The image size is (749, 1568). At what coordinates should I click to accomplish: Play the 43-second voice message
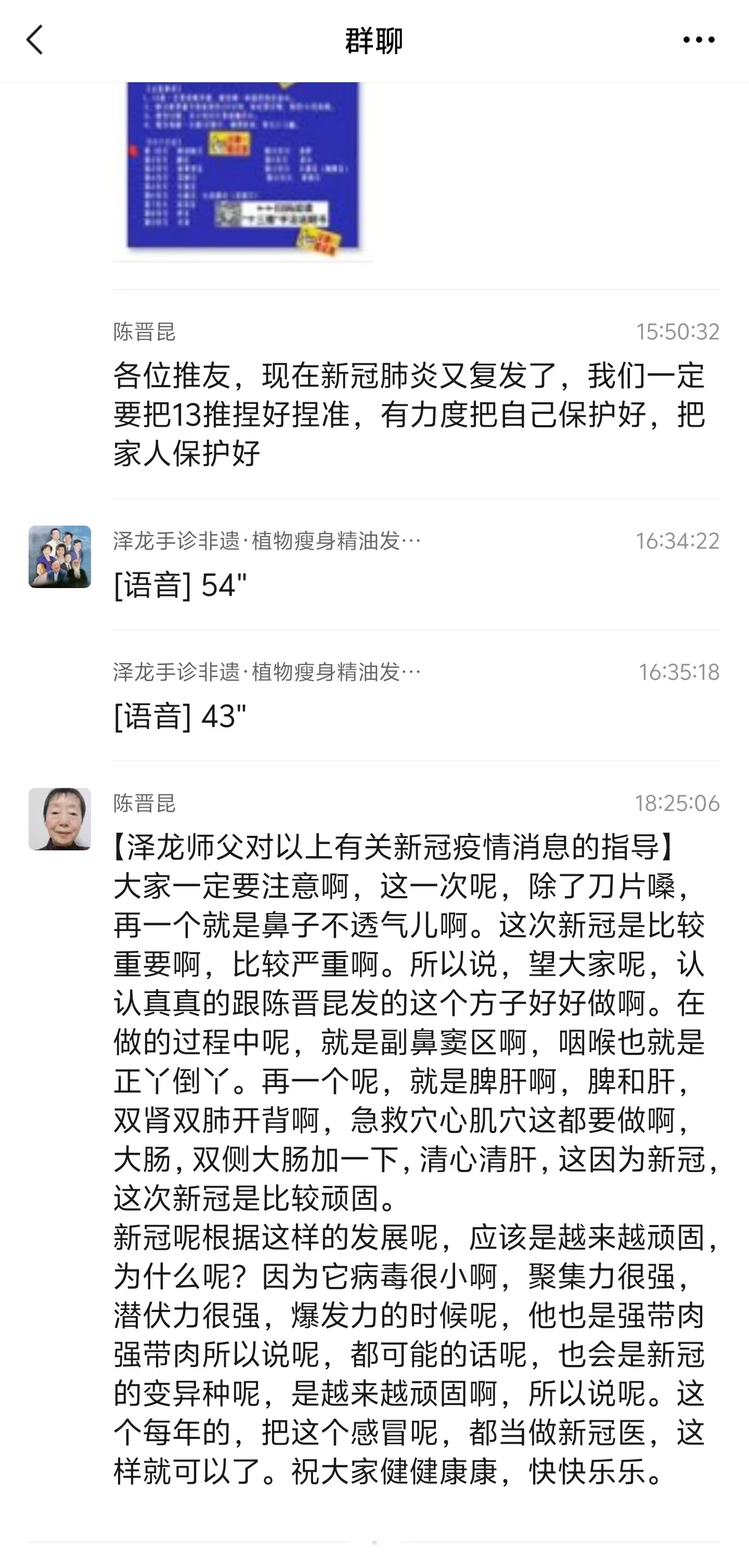click(x=180, y=716)
